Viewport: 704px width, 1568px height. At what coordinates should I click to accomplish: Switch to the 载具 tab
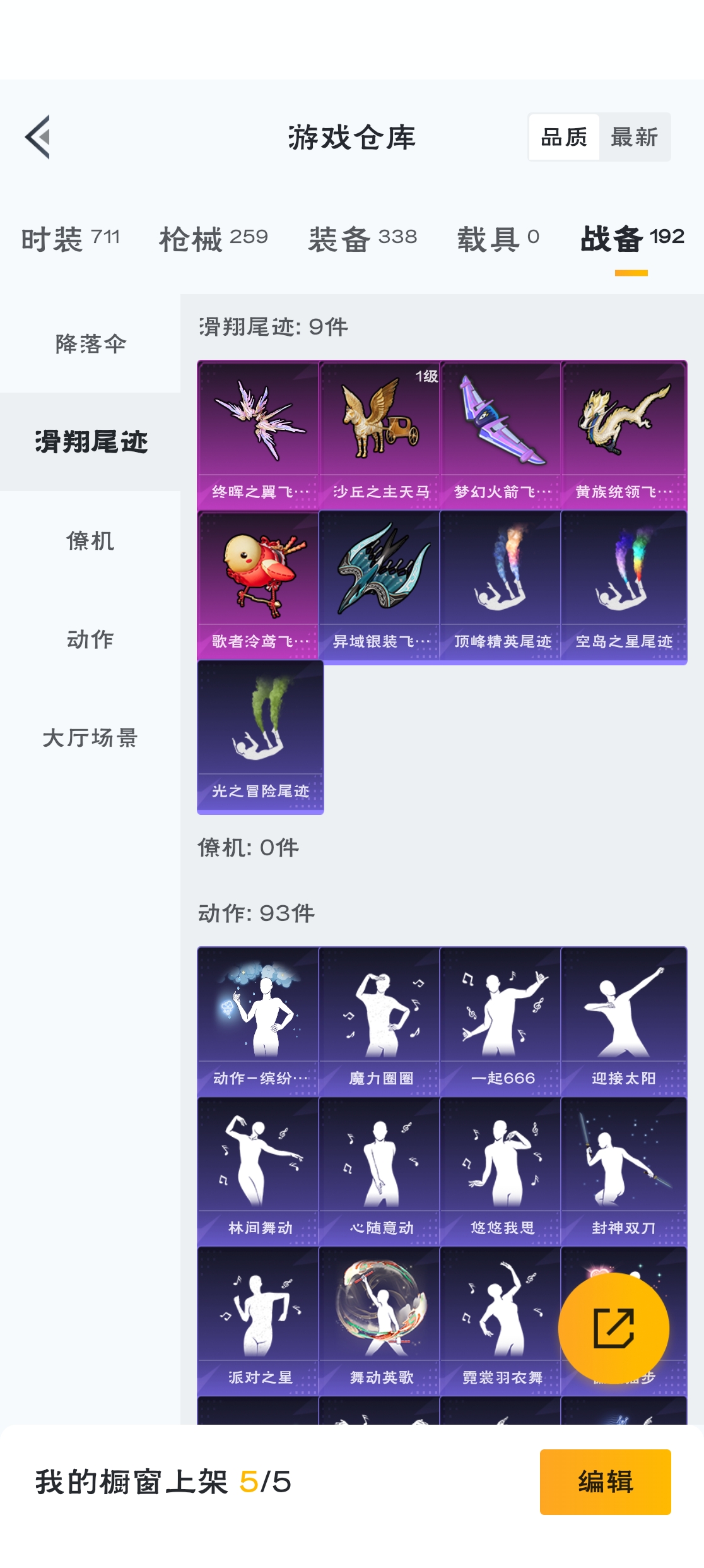(498, 239)
